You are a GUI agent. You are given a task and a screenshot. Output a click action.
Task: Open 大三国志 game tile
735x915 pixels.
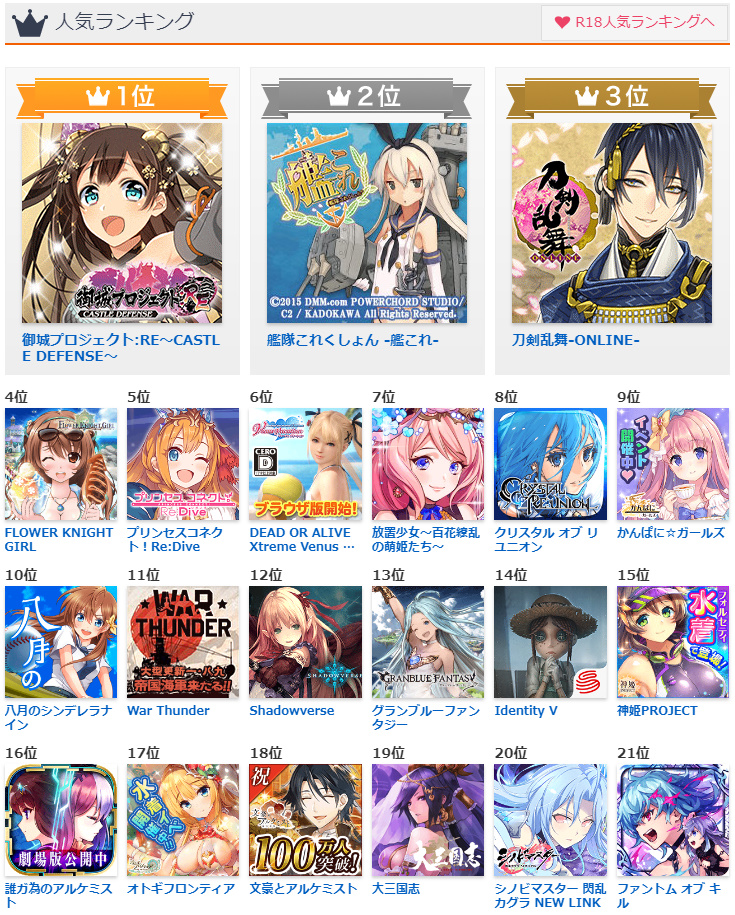point(428,820)
